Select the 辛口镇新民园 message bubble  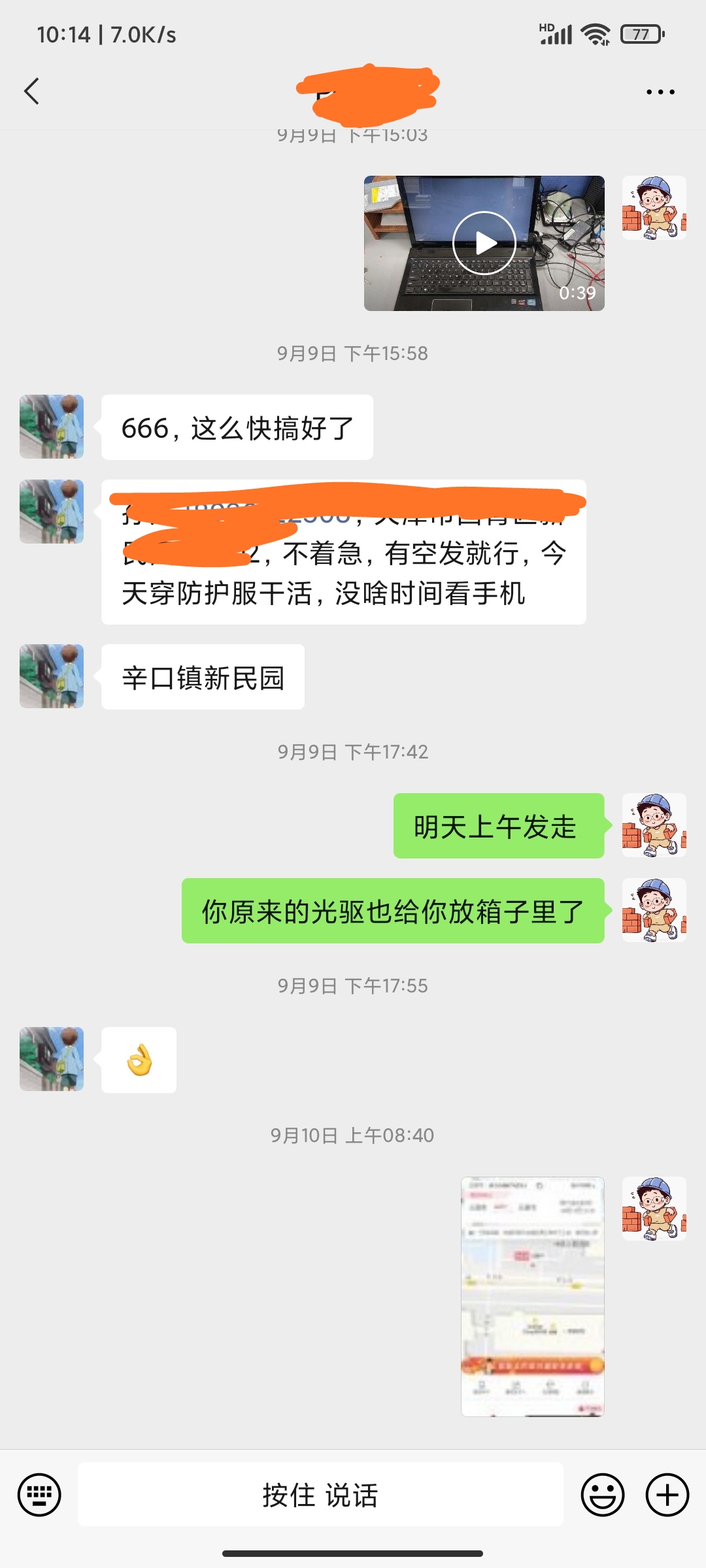coord(202,676)
